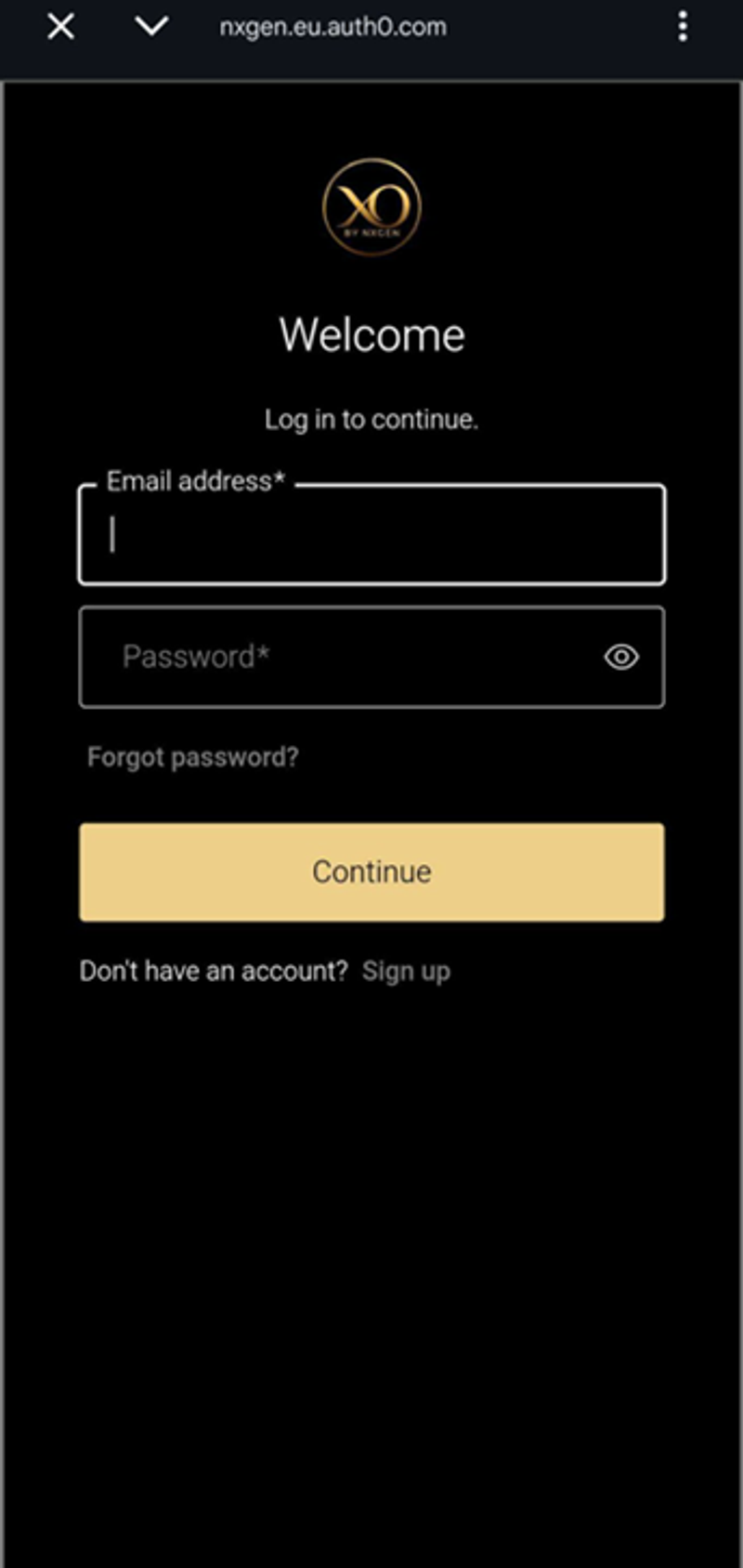Go to Sign up
The height and width of the screenshot is (1568, 743).
pos(406,972)
